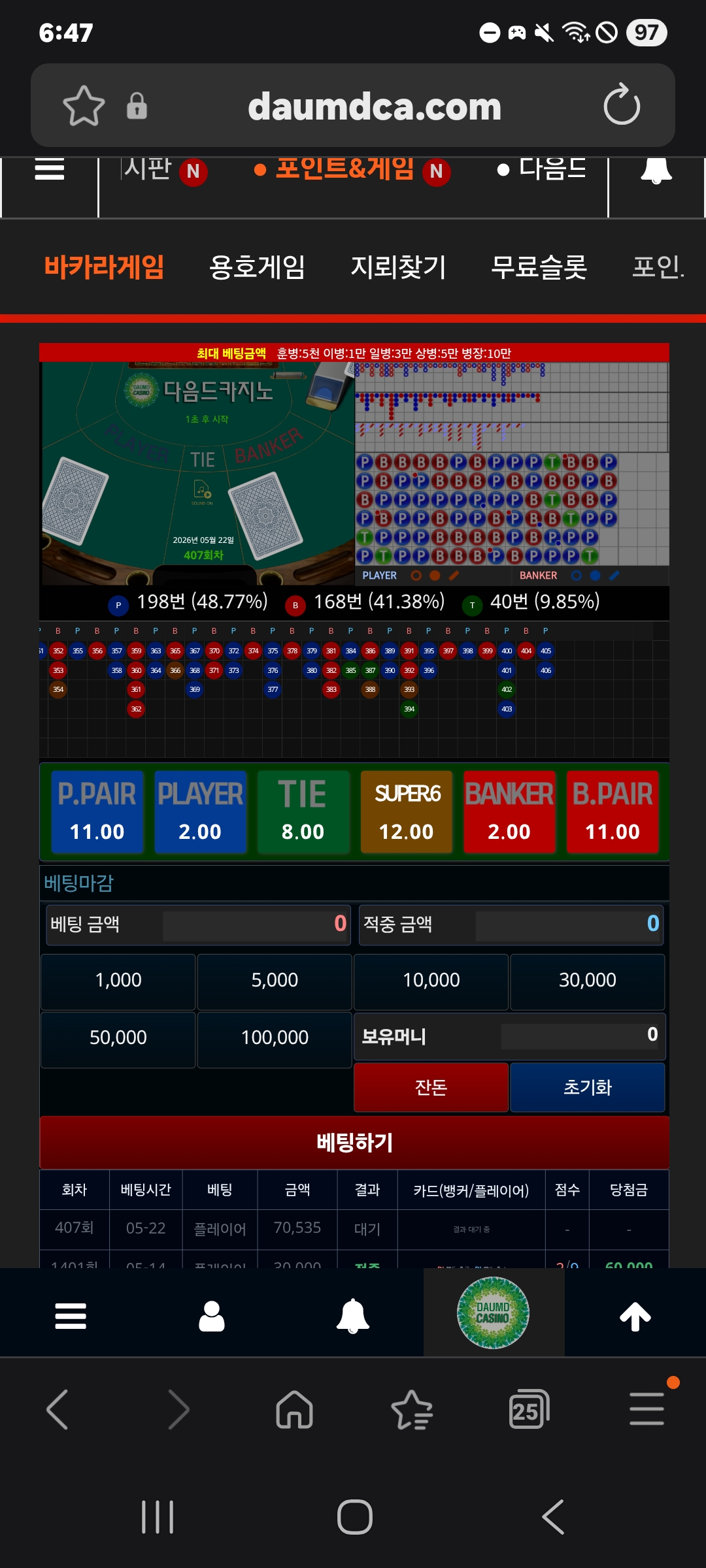Open the 무료슬롯 tab
Viewport: 706px width, 1568px height.
[x=539, y=267]
